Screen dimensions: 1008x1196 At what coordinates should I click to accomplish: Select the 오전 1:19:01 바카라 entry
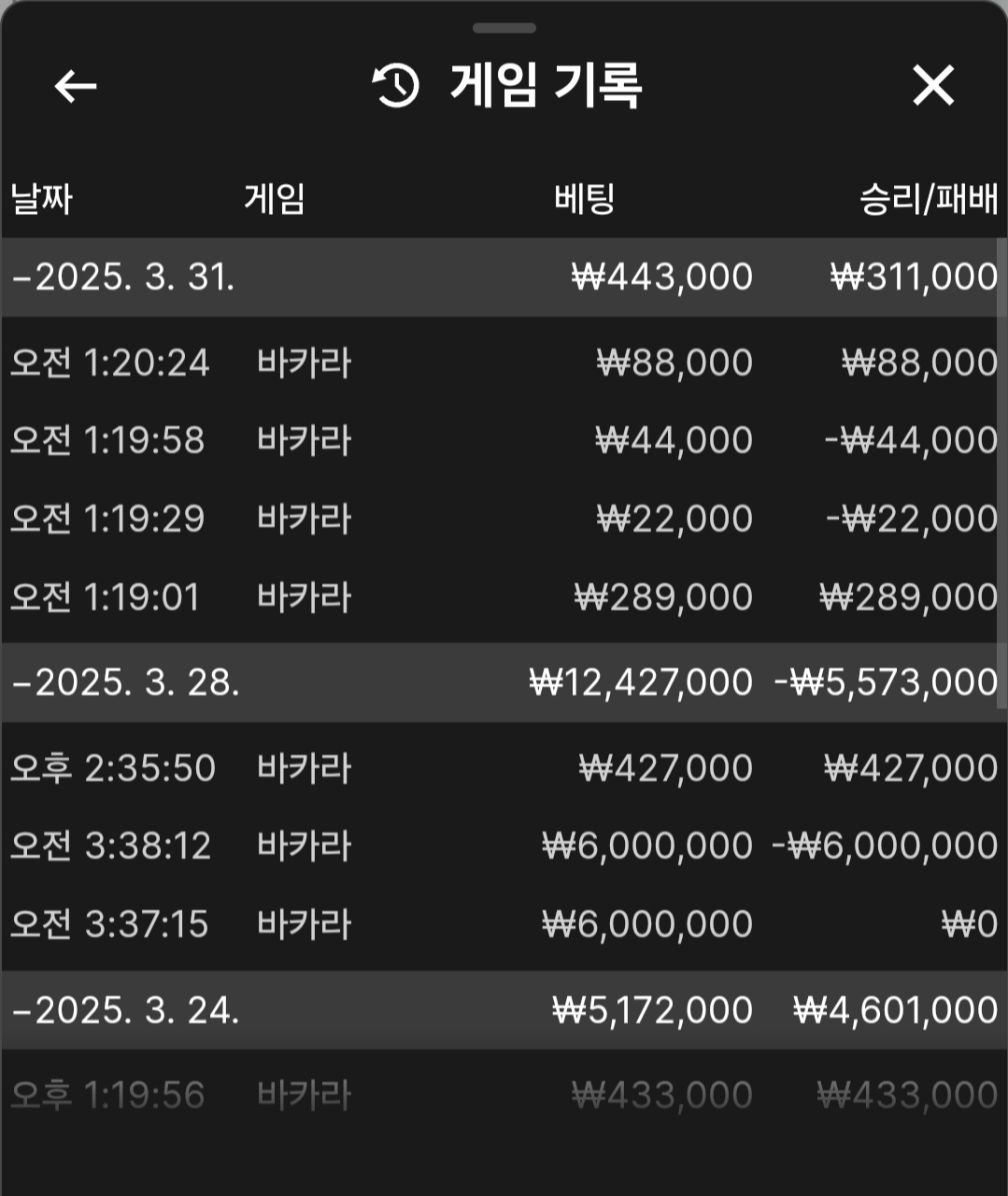(x=503, y=597)
